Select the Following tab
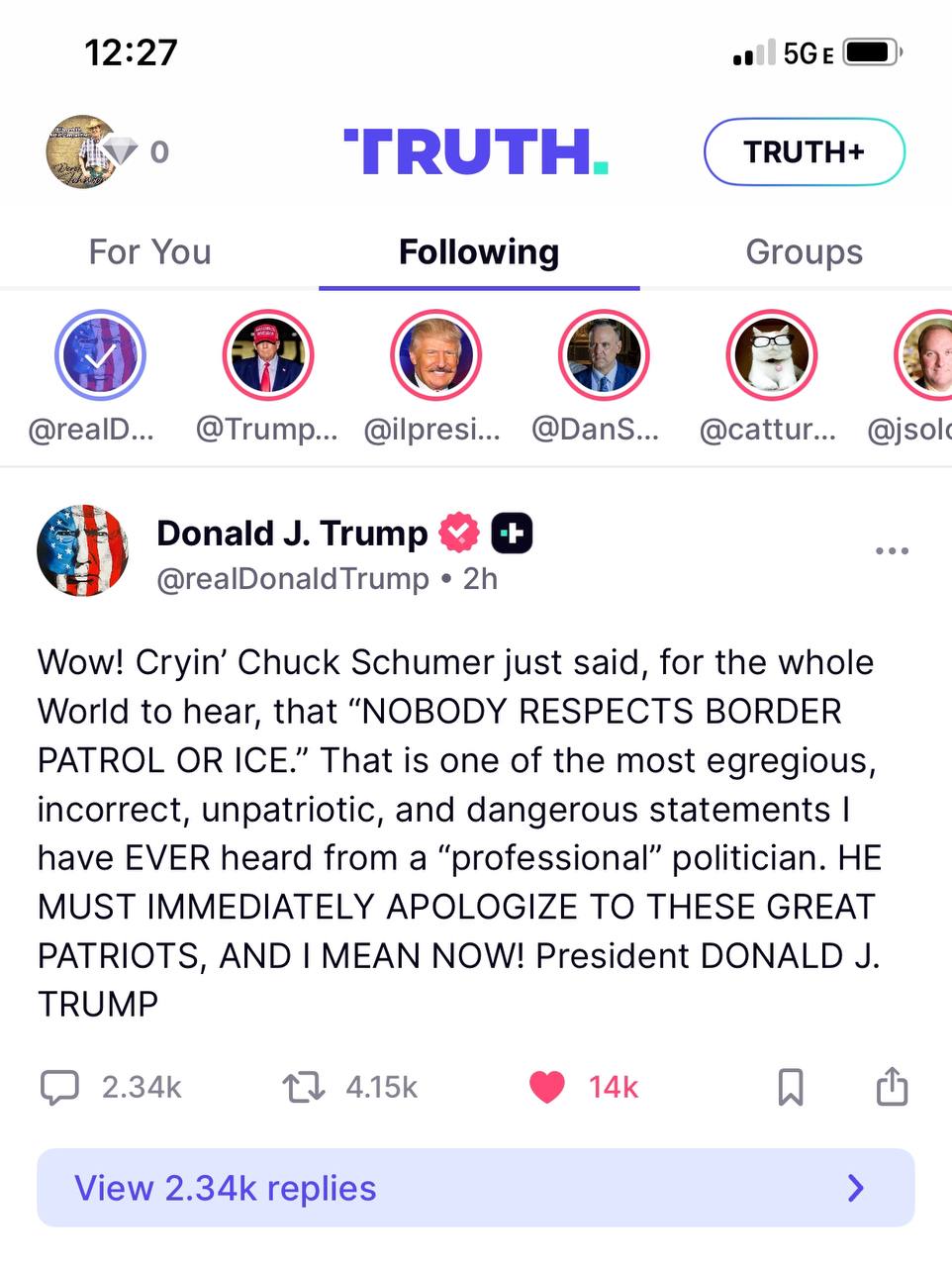 tap(479, 251)
